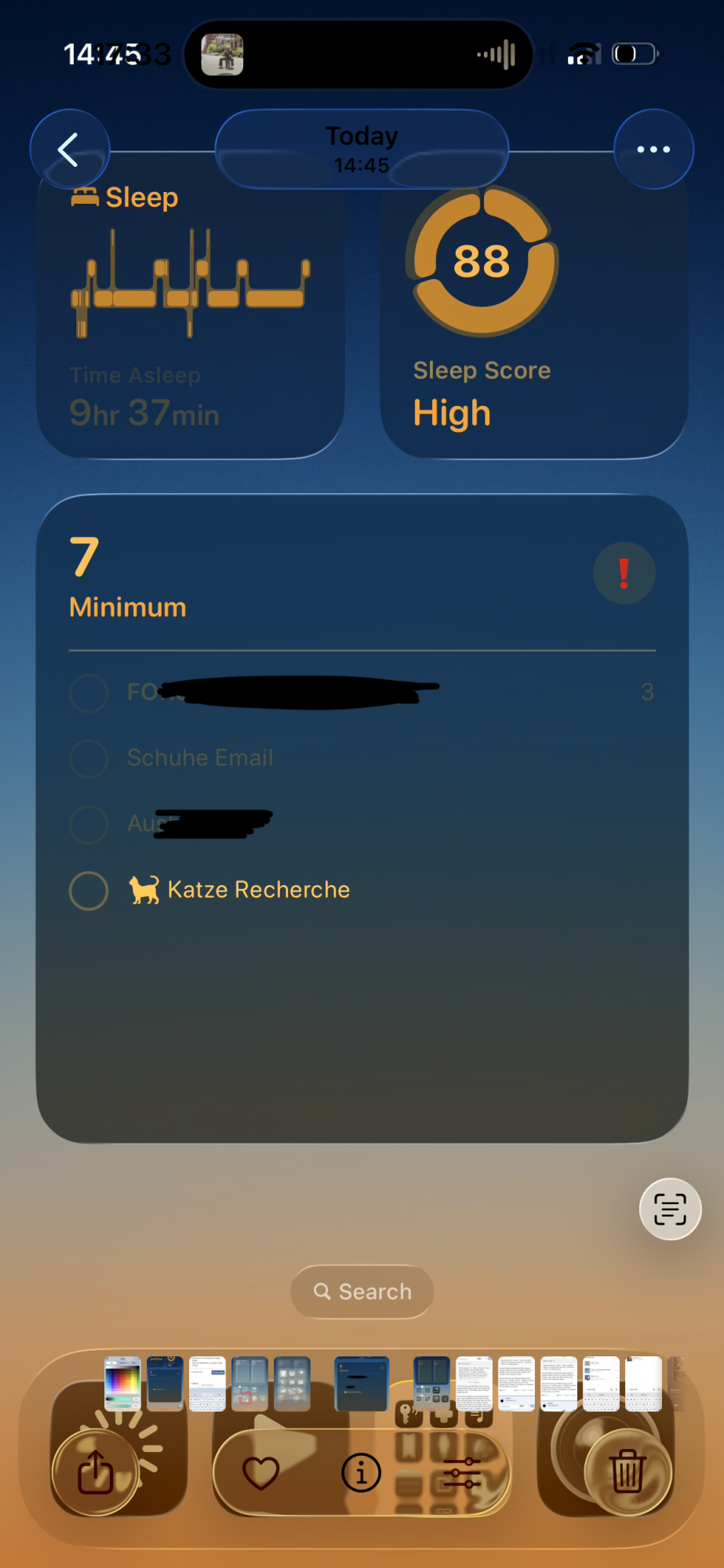724x1568 pixels.
Task: Open the Search button
Action: (x=362, y=1291)
